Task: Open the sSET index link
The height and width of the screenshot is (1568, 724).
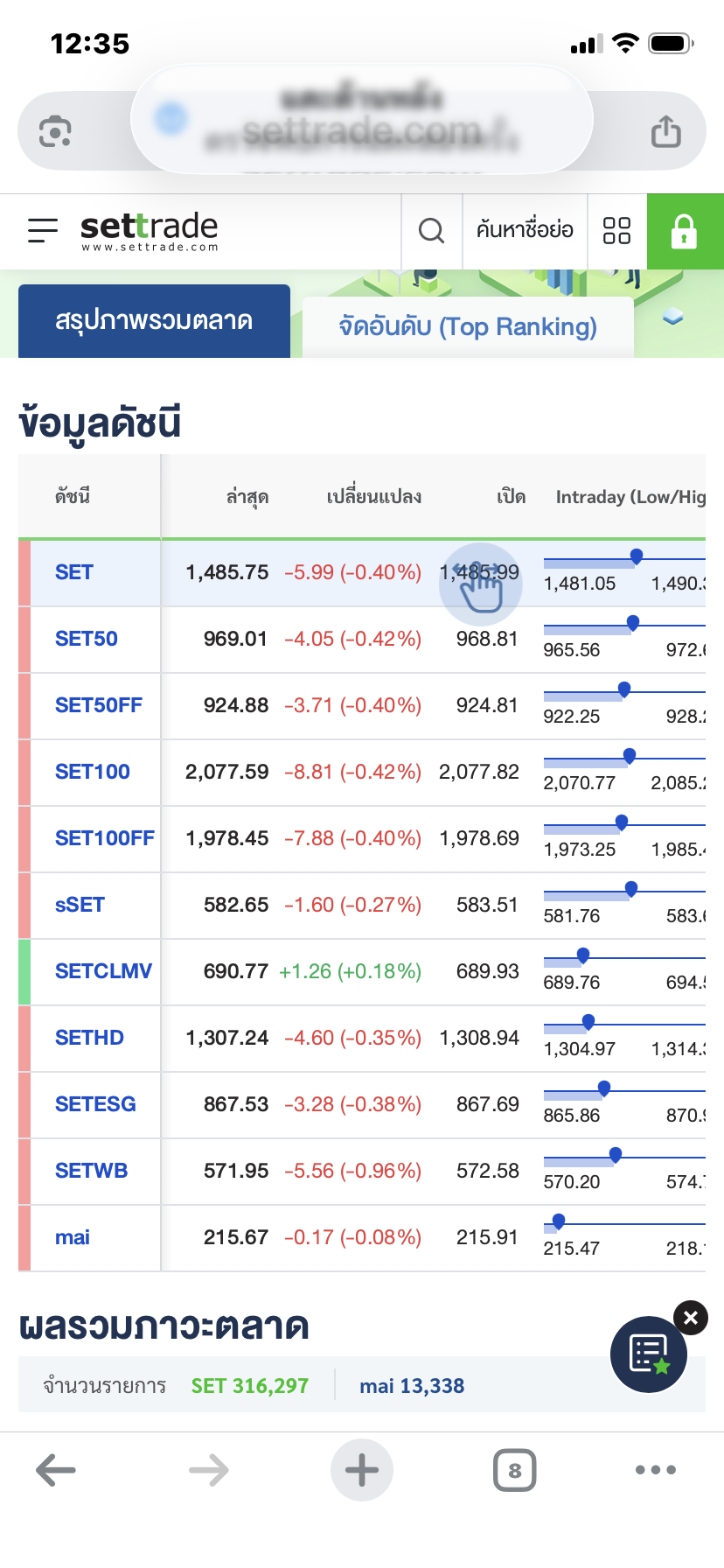Action: [80, 905]
